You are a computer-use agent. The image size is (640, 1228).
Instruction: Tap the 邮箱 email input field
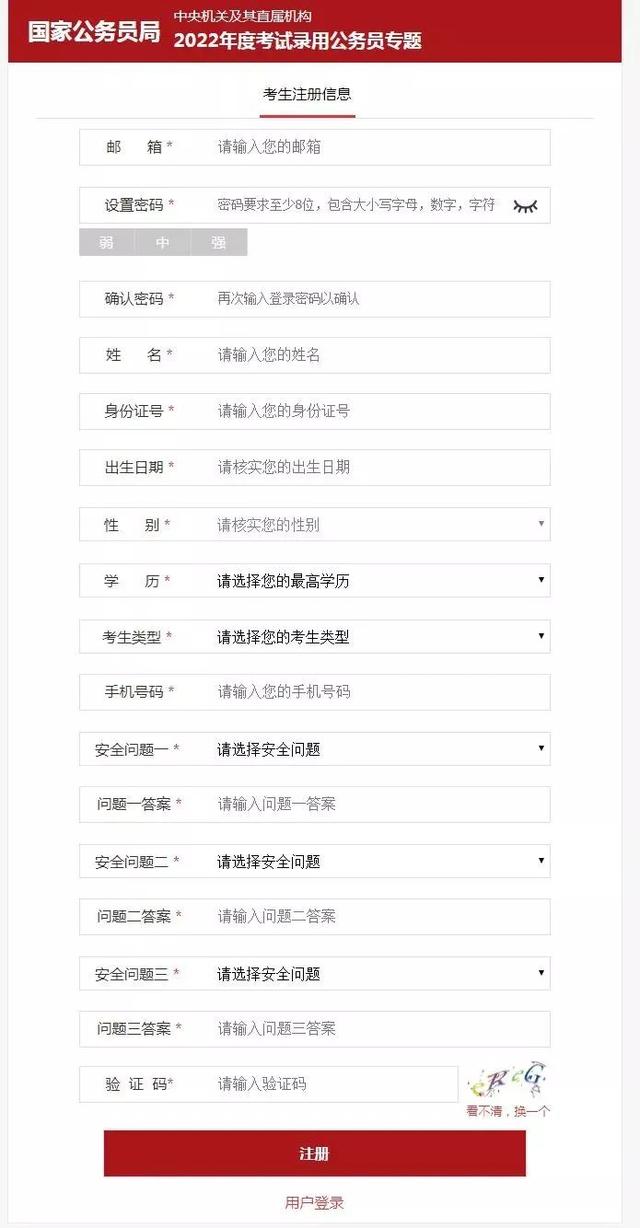[x=314, y=147]
